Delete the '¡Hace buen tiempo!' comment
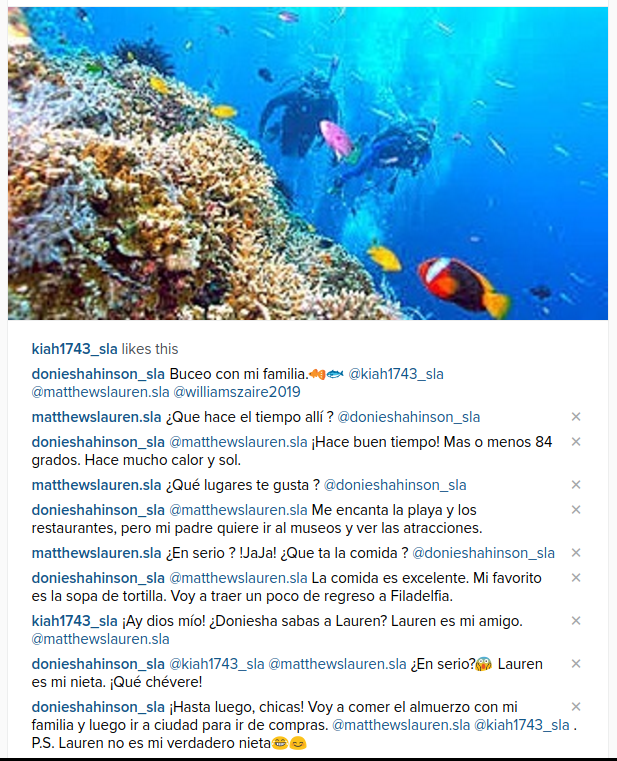 (576, 442)
